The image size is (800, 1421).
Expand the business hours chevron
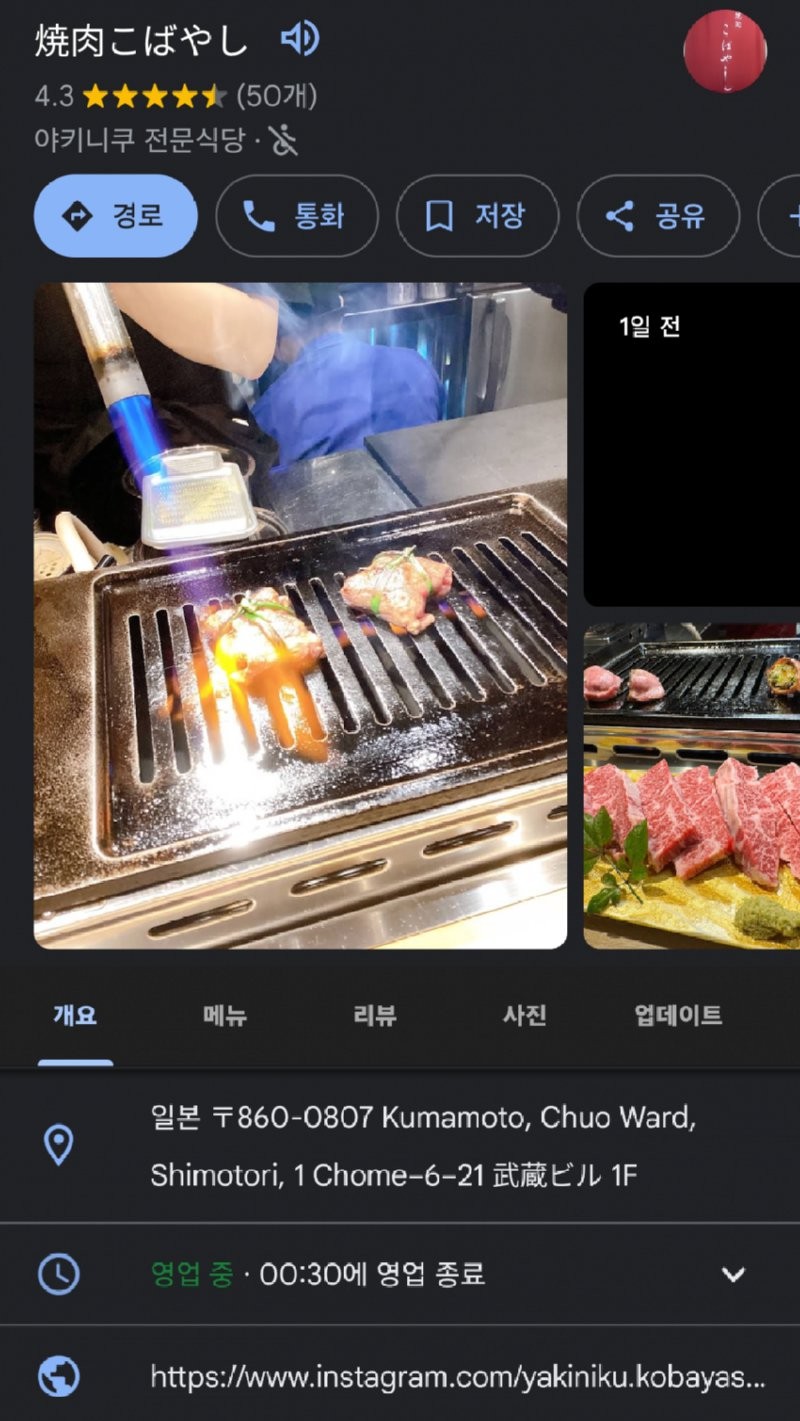click(x=734, y=1274)
